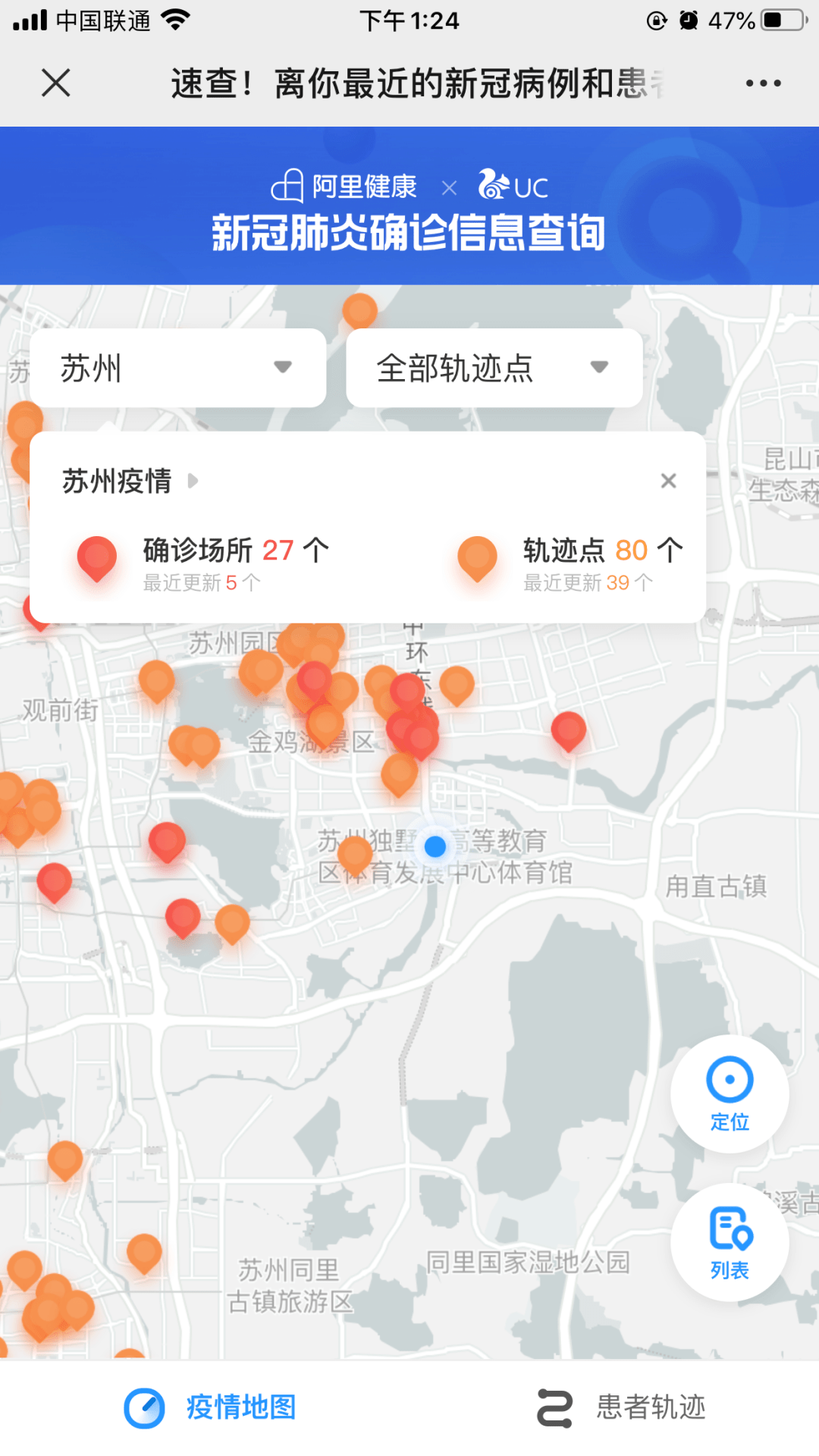Click the orange 轨迹点 pin icon in panel
Image resolution: width=819 pixels, height=1456 pixels.
tap(476, 559)
